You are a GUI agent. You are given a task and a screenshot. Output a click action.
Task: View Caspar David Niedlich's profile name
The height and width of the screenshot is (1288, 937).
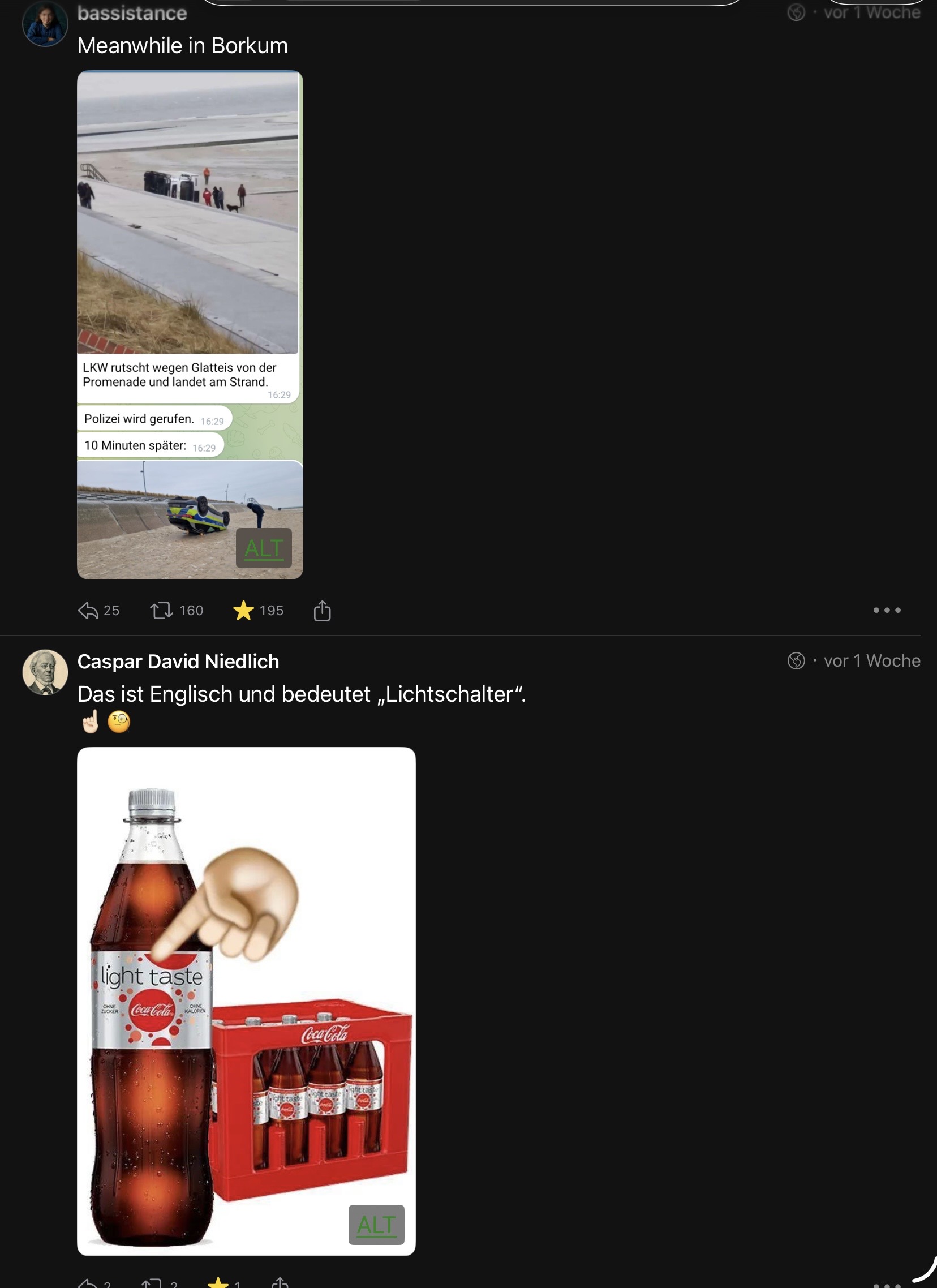click(178, 662)
